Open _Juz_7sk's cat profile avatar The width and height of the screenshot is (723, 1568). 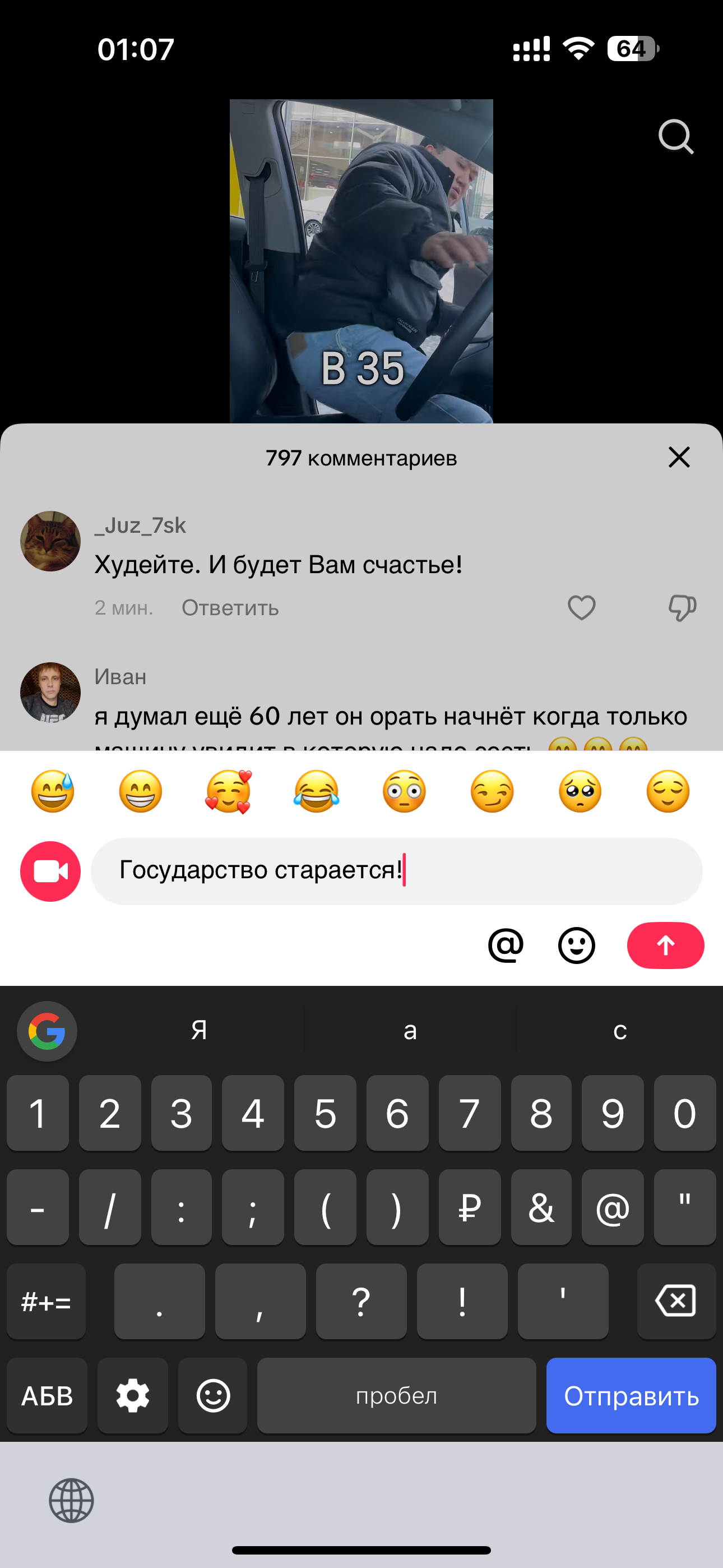tap(50, 541)
